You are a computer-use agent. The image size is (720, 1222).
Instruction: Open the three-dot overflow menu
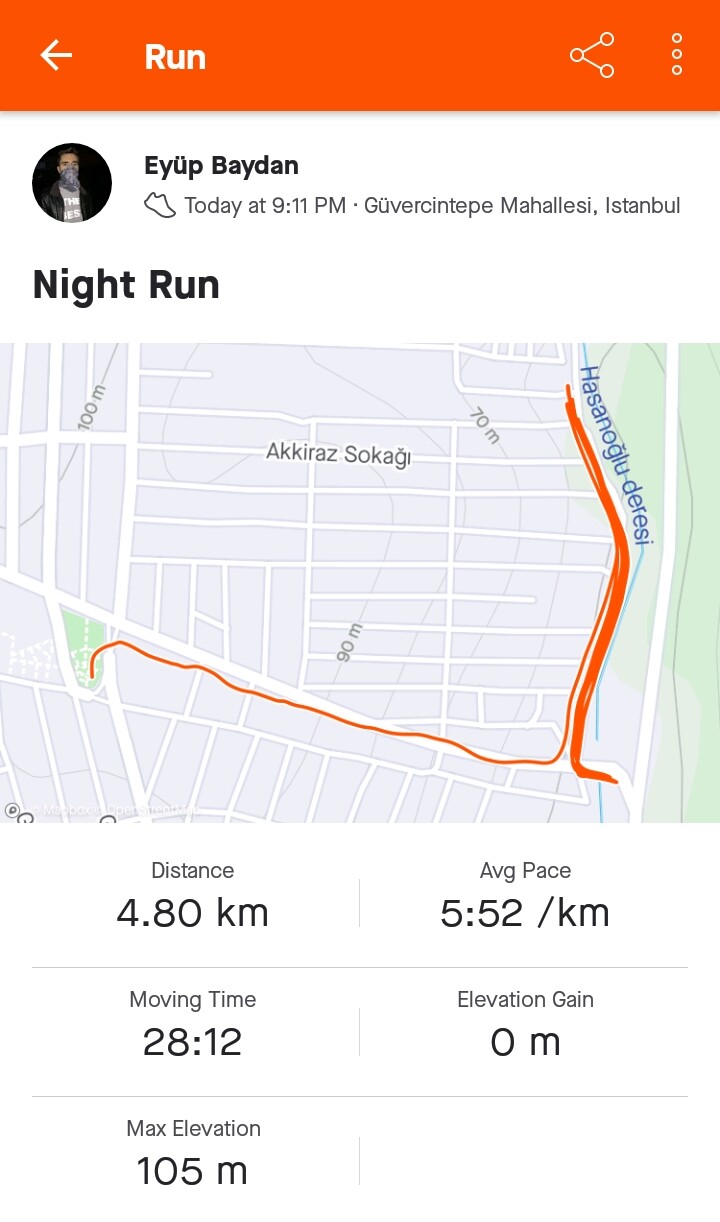(677, 55)
